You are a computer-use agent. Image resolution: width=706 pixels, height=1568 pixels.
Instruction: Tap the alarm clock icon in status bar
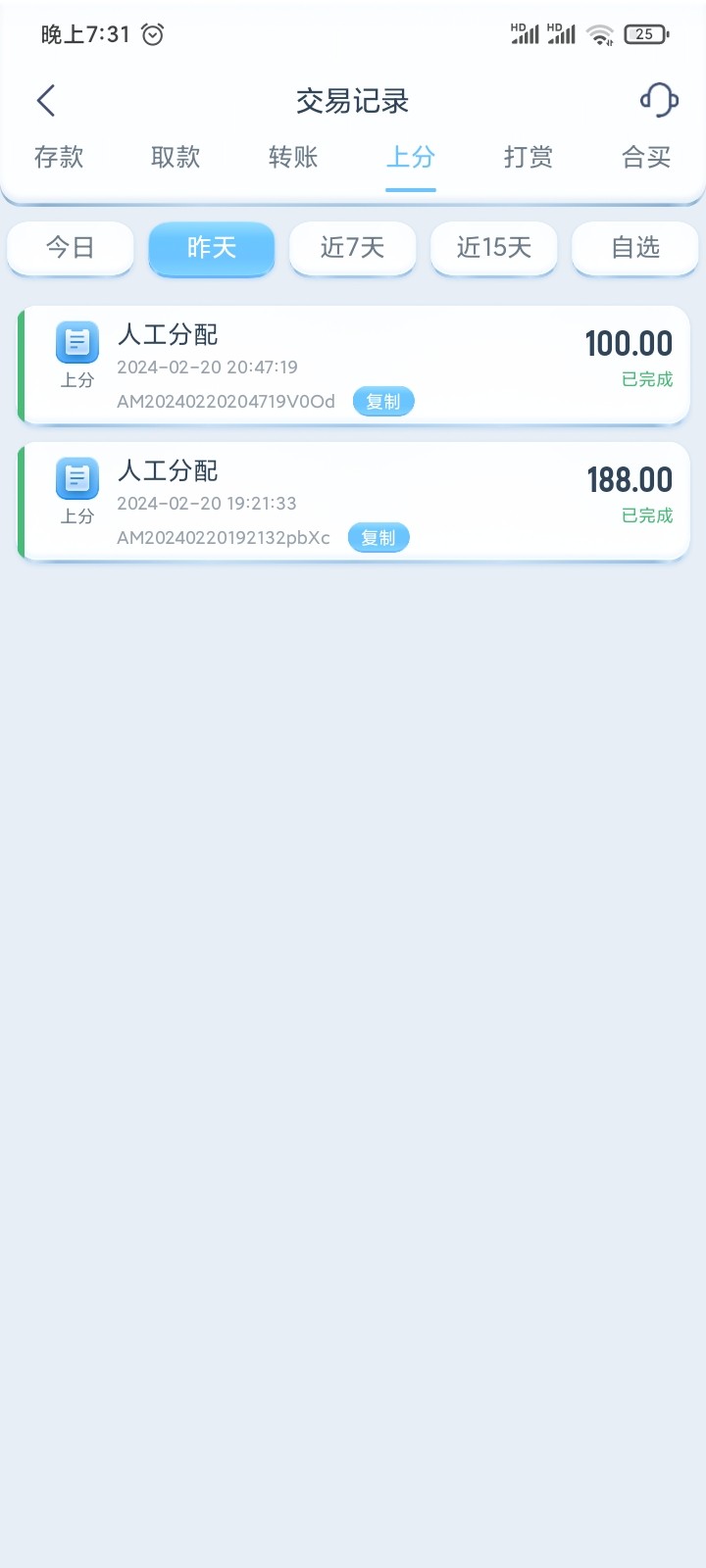(152, 33)
